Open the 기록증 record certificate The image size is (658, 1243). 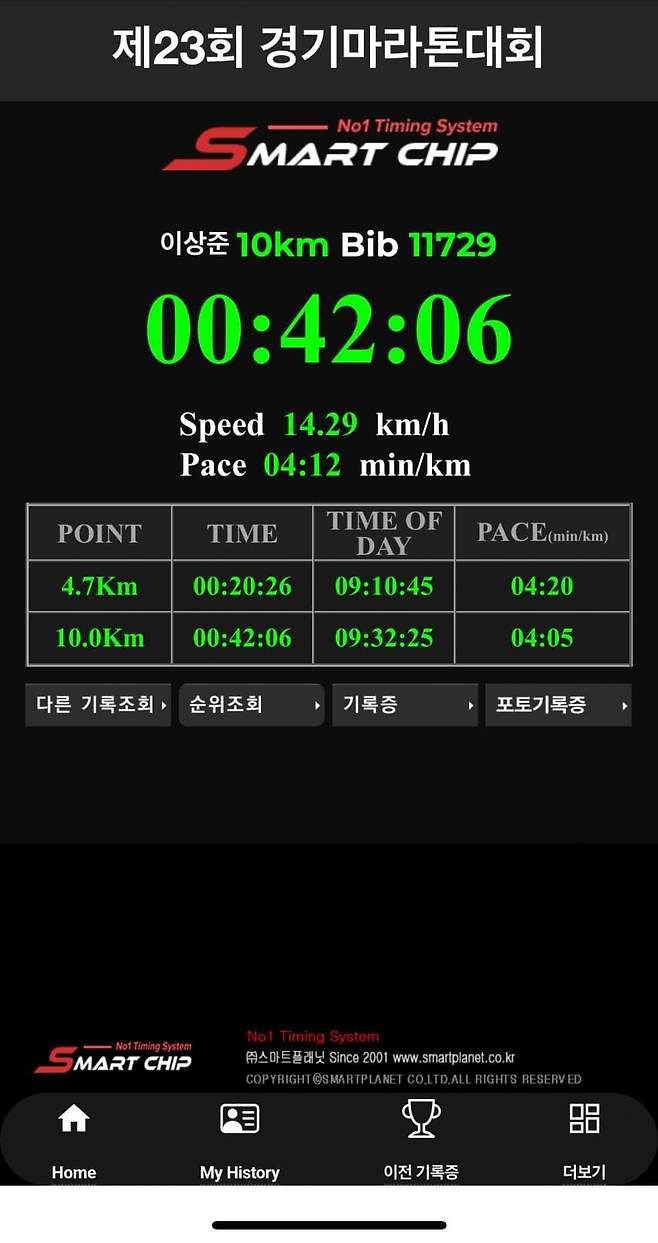click(x=404, y=705)
